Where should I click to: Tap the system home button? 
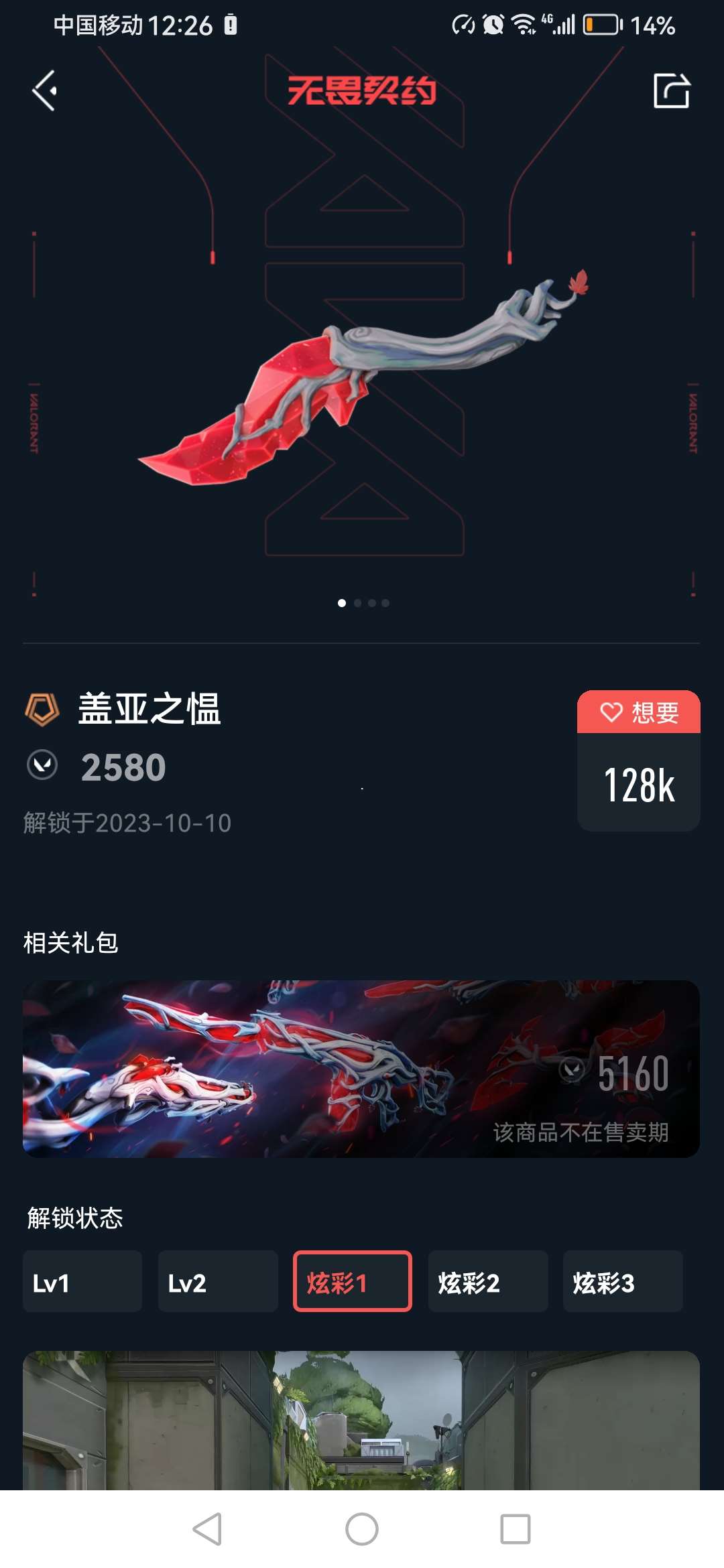[362, 1529]
